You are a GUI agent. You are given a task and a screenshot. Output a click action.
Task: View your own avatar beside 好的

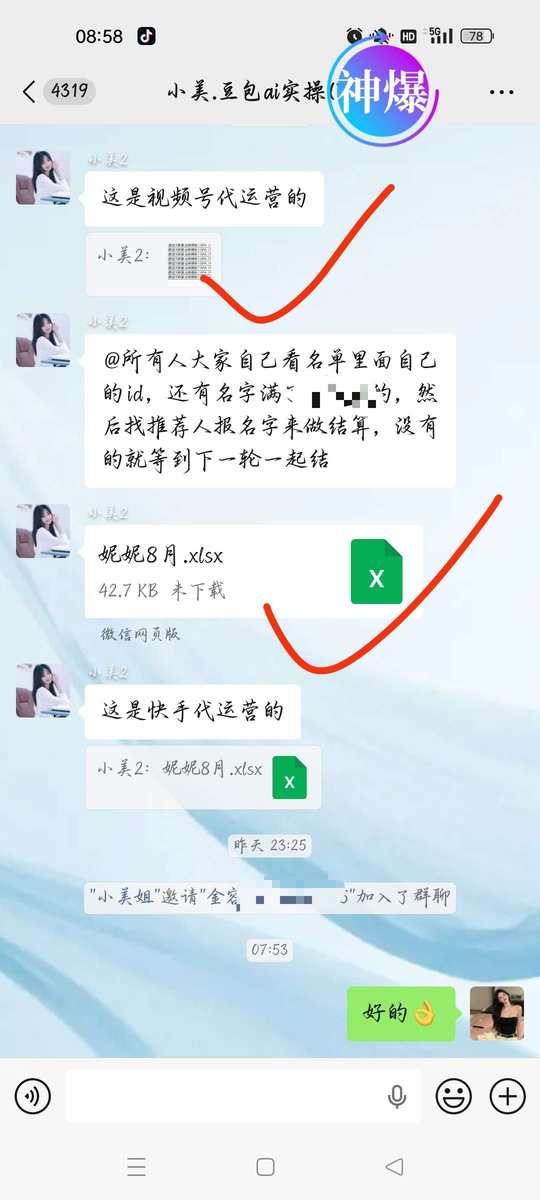pos(497,1013)
